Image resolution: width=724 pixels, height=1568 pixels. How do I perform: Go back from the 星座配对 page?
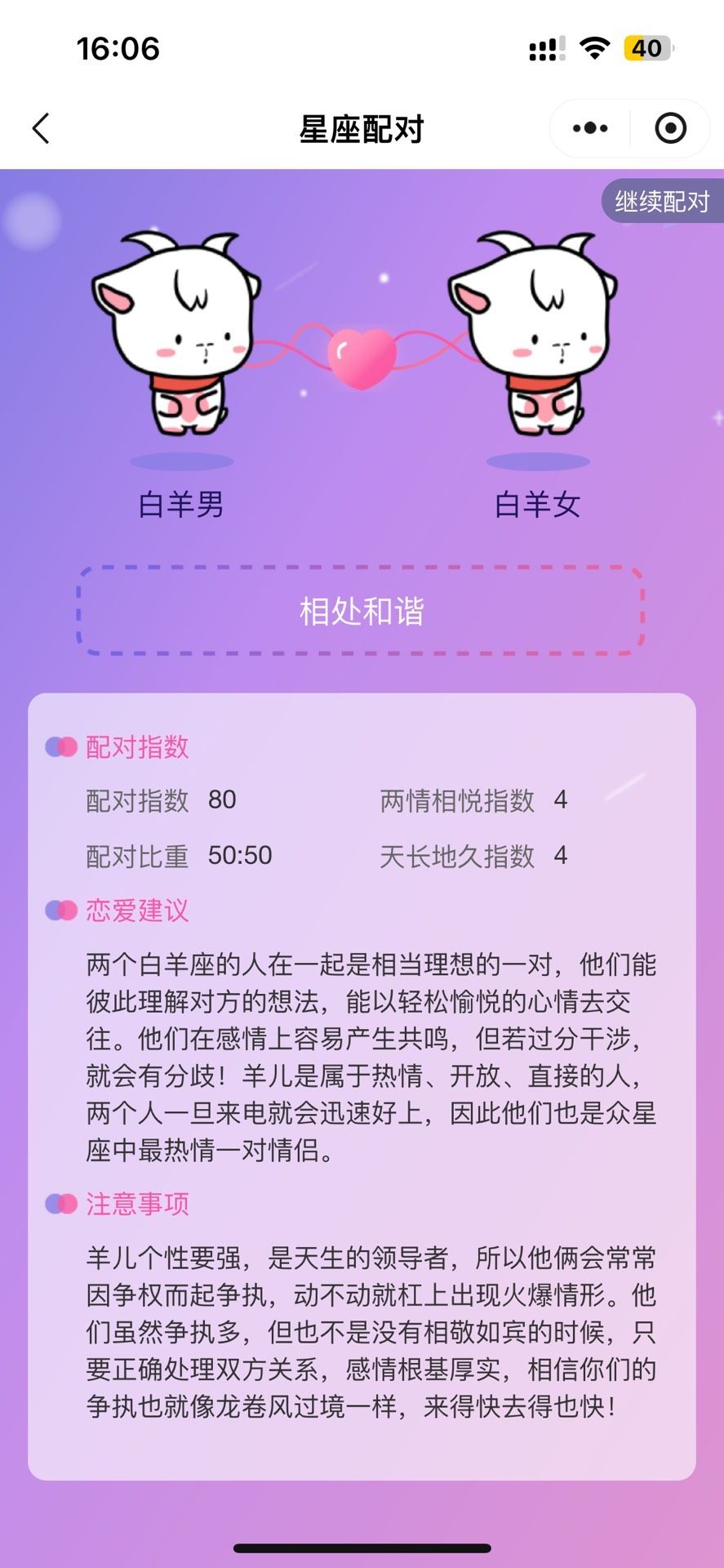pos(41,128)
